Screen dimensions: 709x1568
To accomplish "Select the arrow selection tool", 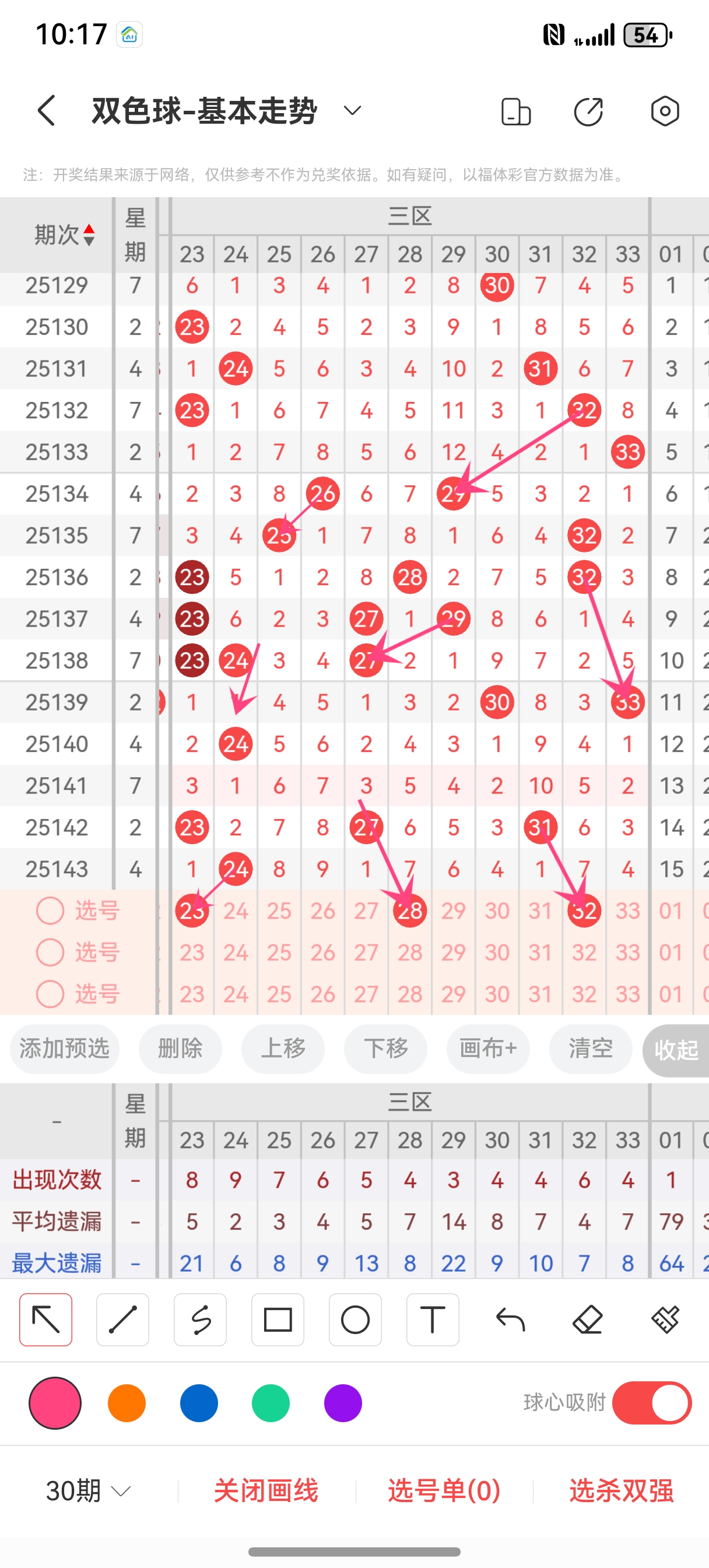I will [x=45, y=1319].
